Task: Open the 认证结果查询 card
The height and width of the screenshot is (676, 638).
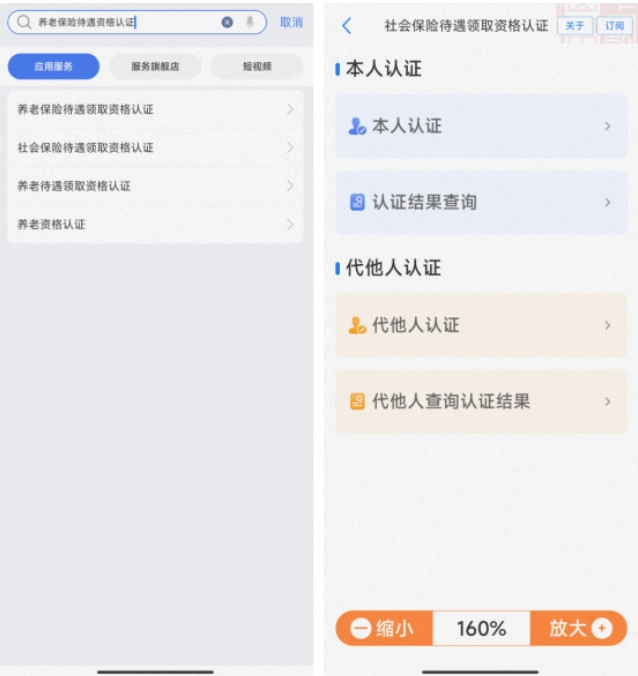Action: point(481,202)
